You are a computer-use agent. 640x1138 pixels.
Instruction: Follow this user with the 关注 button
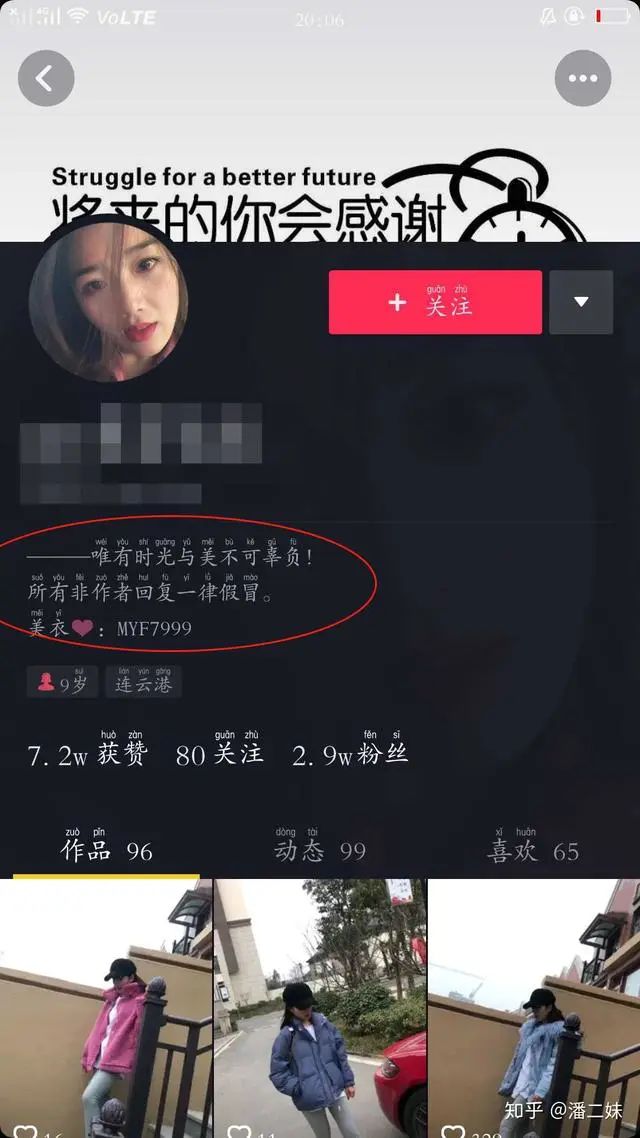[435, 302]
